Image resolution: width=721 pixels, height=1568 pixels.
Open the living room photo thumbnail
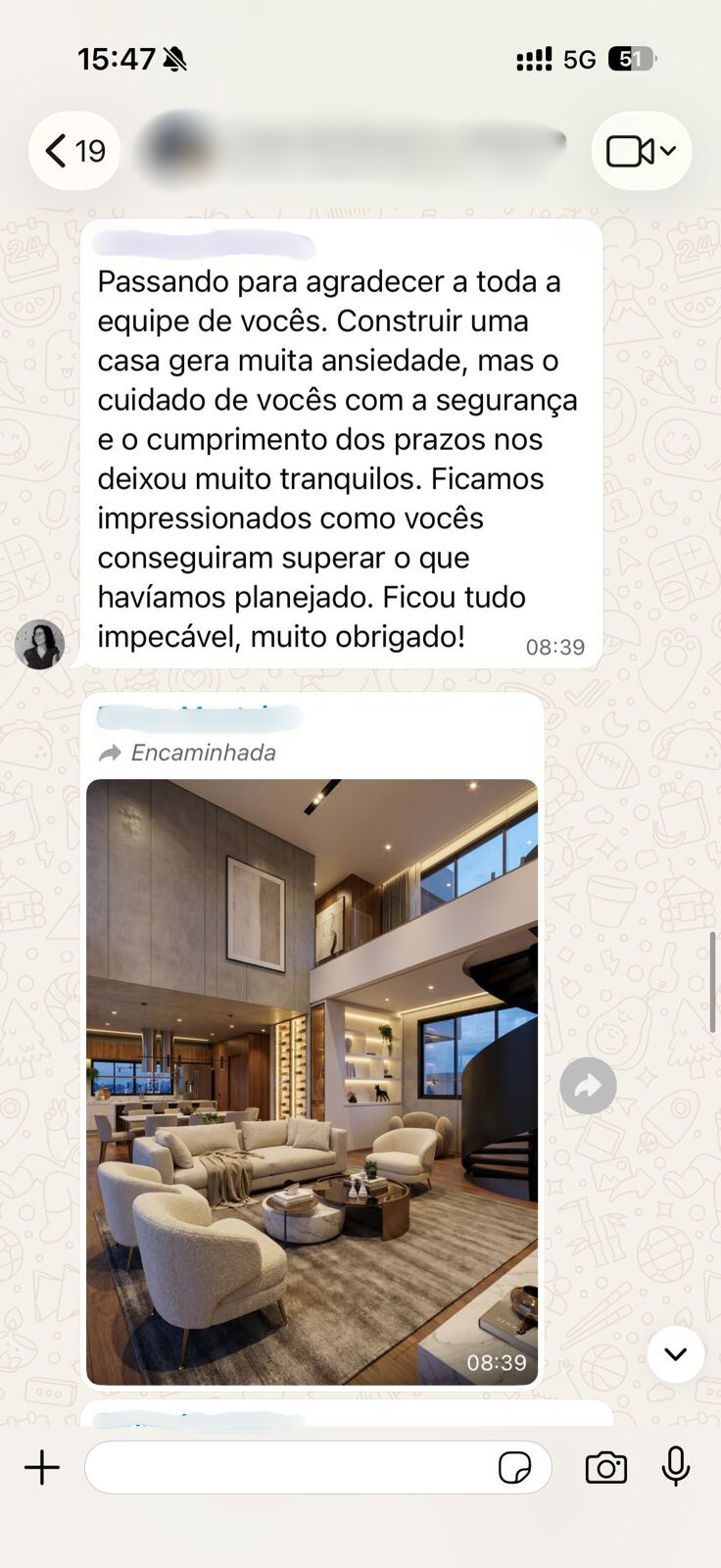pyautogui.click(x=312, y=1078)
